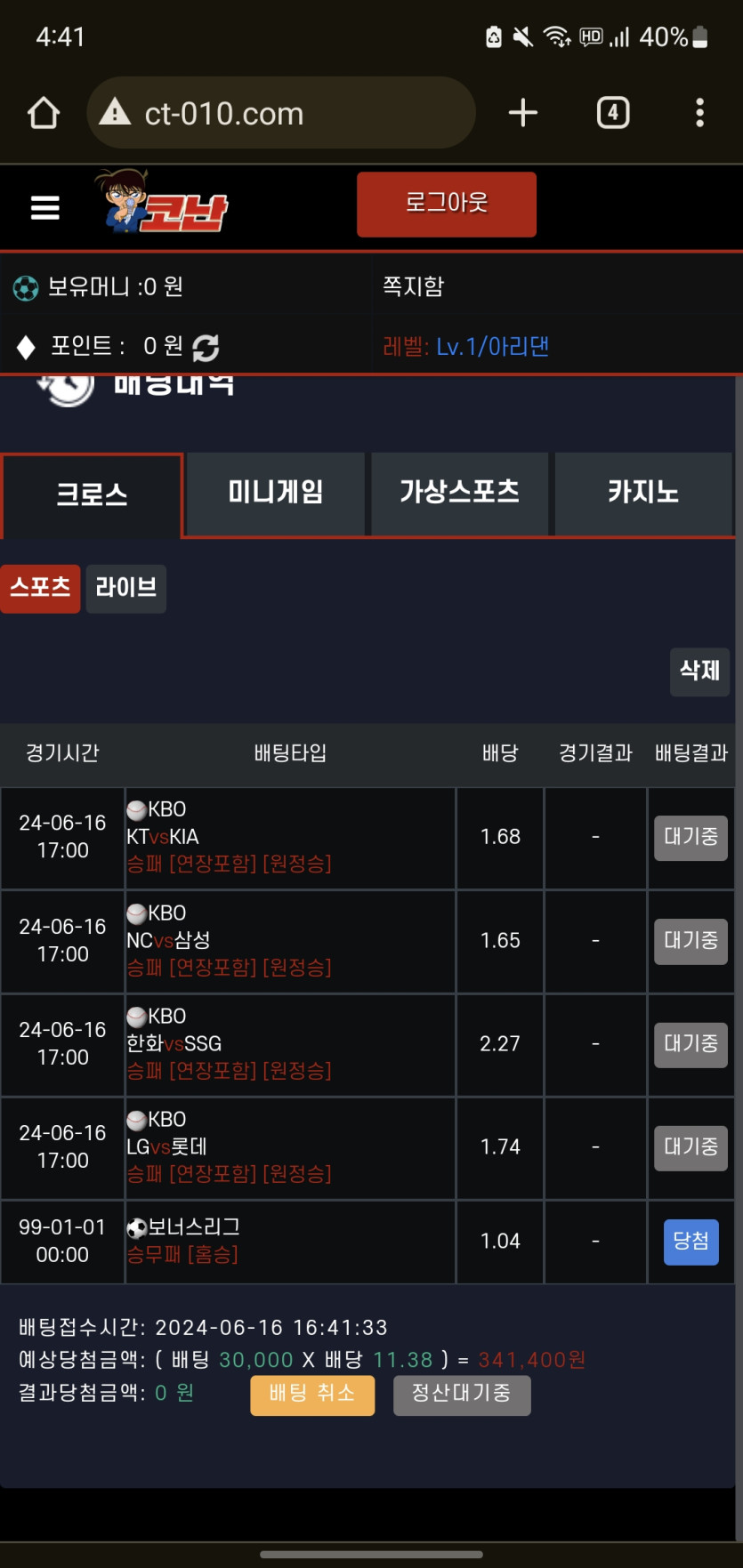Cancel the bet with 배팅 취소

(312, 1395)
